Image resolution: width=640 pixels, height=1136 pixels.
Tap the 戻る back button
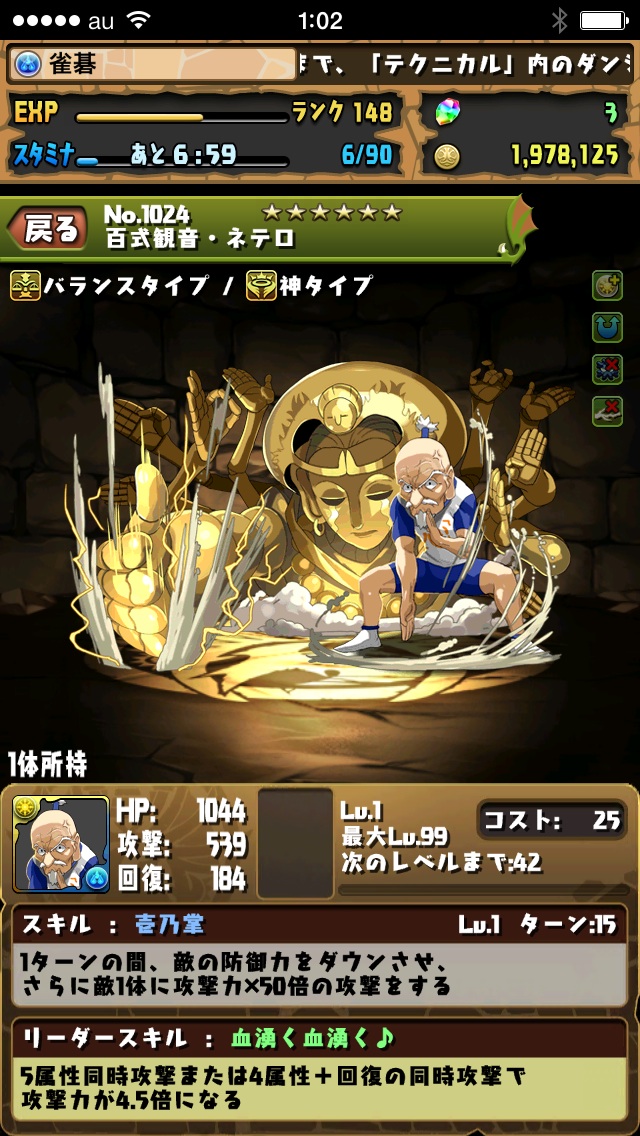click(x=49, y=229)
